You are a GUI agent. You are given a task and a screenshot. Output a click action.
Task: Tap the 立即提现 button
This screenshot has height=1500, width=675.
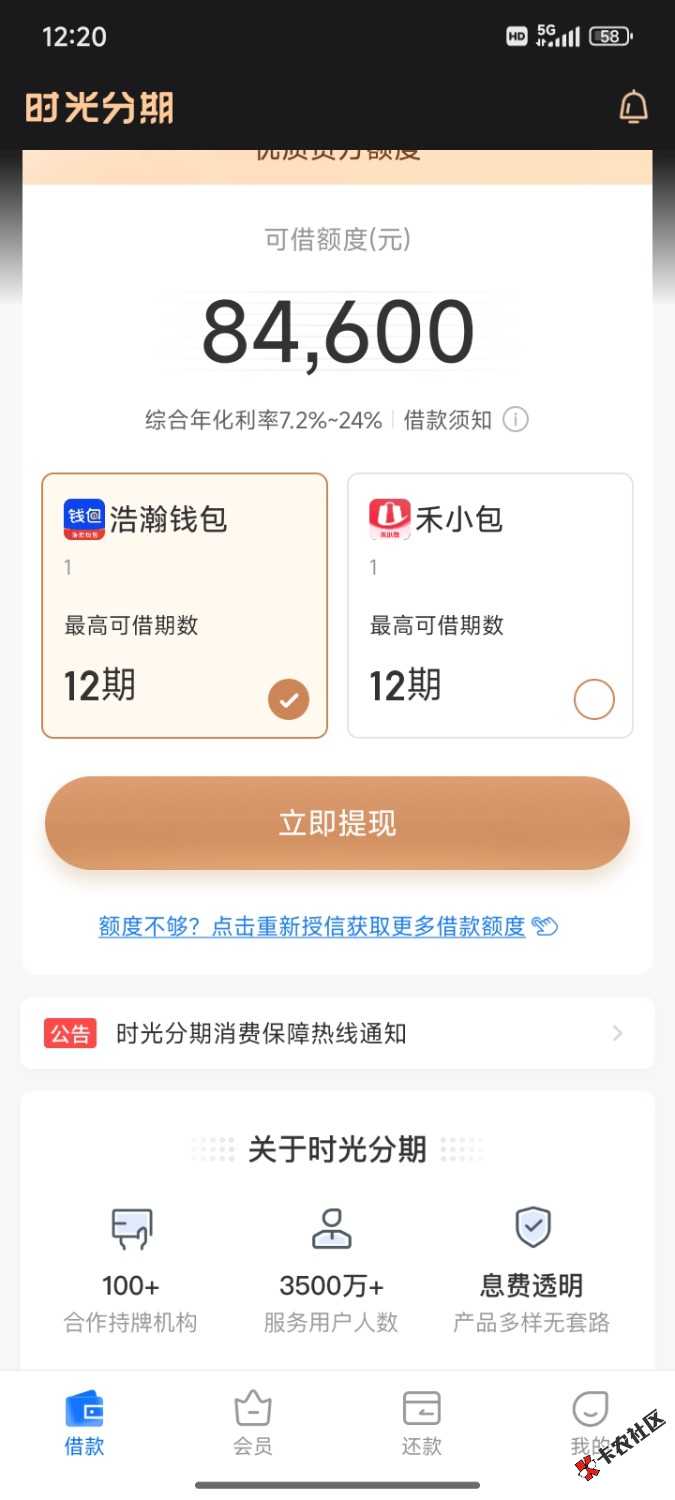(337, 823)
